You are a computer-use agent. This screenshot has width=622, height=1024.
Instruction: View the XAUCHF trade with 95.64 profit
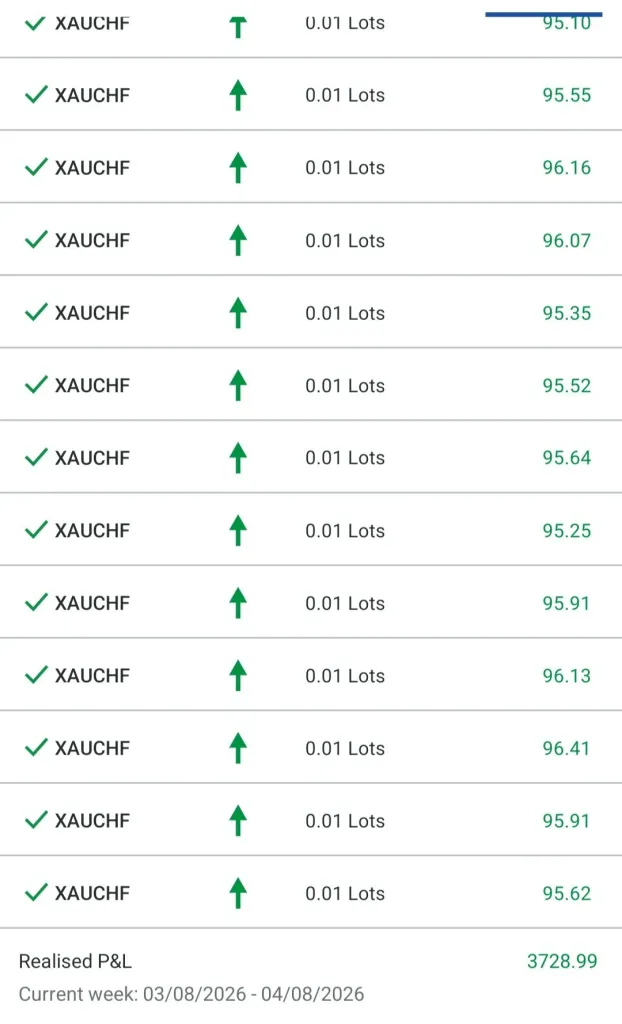(311, 457)
